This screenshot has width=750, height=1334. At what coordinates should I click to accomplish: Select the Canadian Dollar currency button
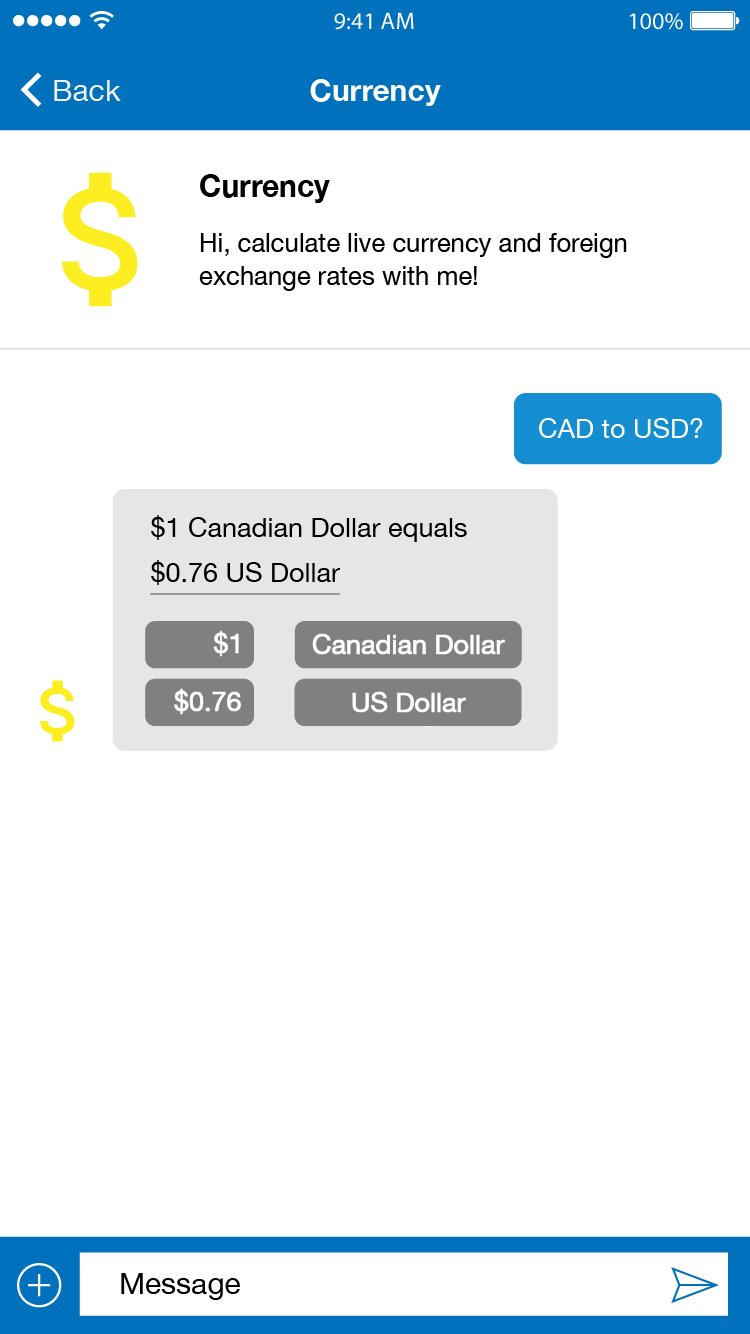[408, 645]
